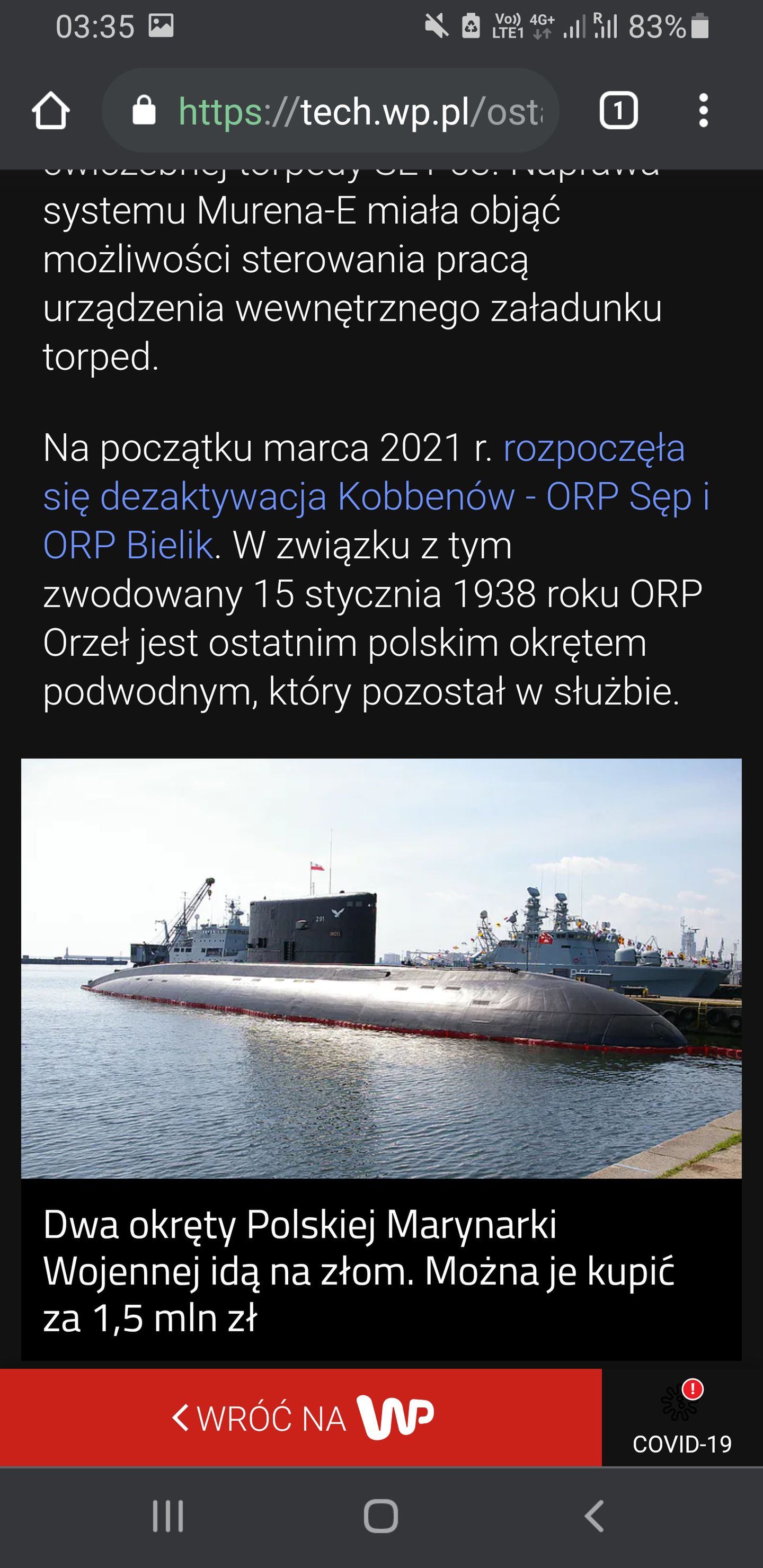Tap the browser home icon

tap(50, 111)
